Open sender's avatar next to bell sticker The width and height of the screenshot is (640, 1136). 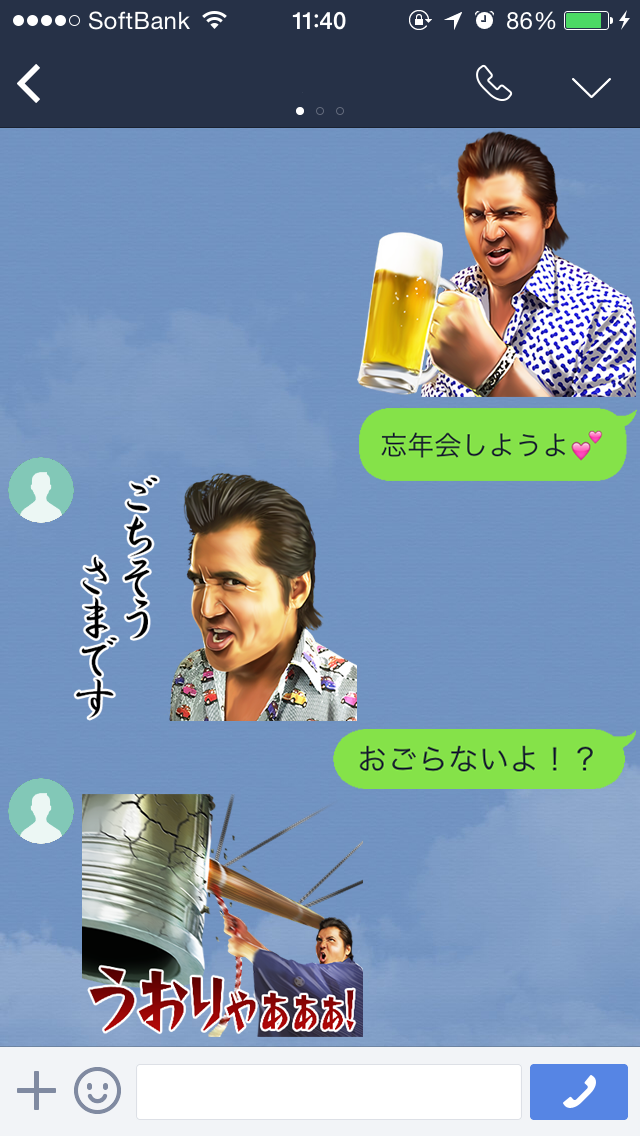[41, 811]
